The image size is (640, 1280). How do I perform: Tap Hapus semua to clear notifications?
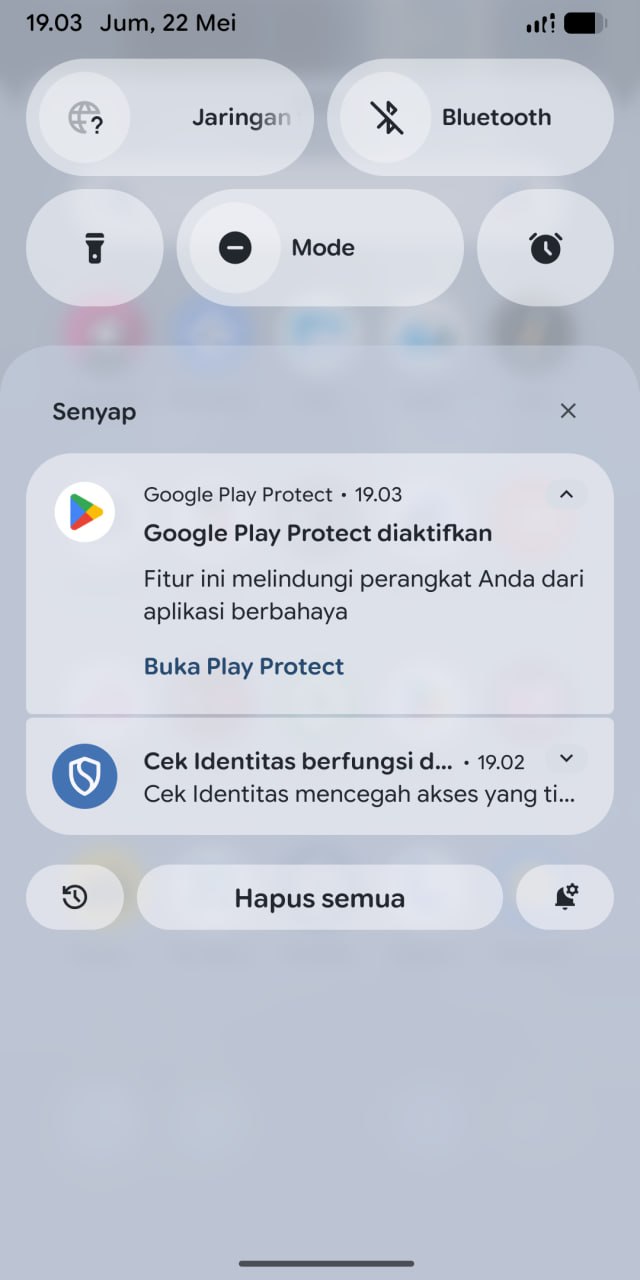[x=320, y=898]
